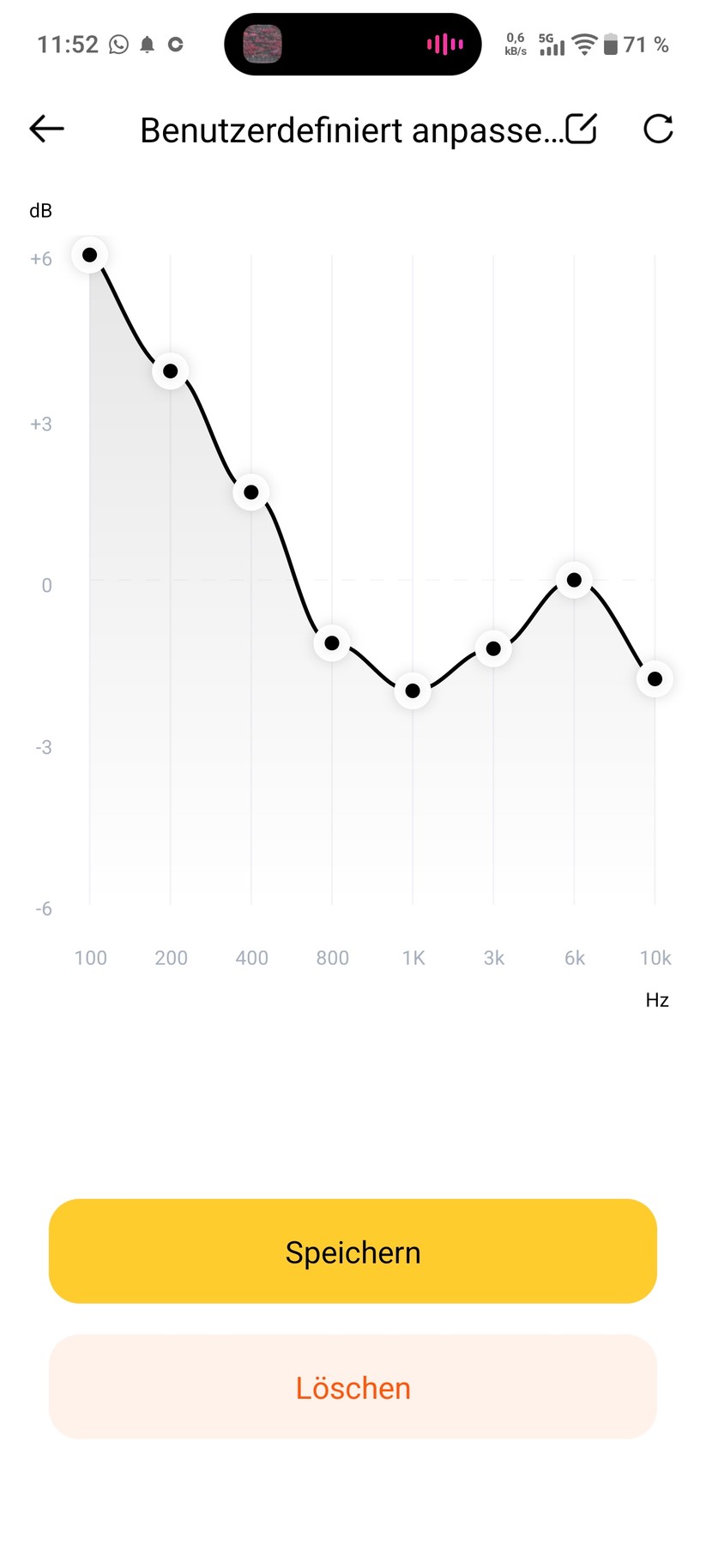
Task: Select the 400 Hz band handle
Action: (251, 492)
